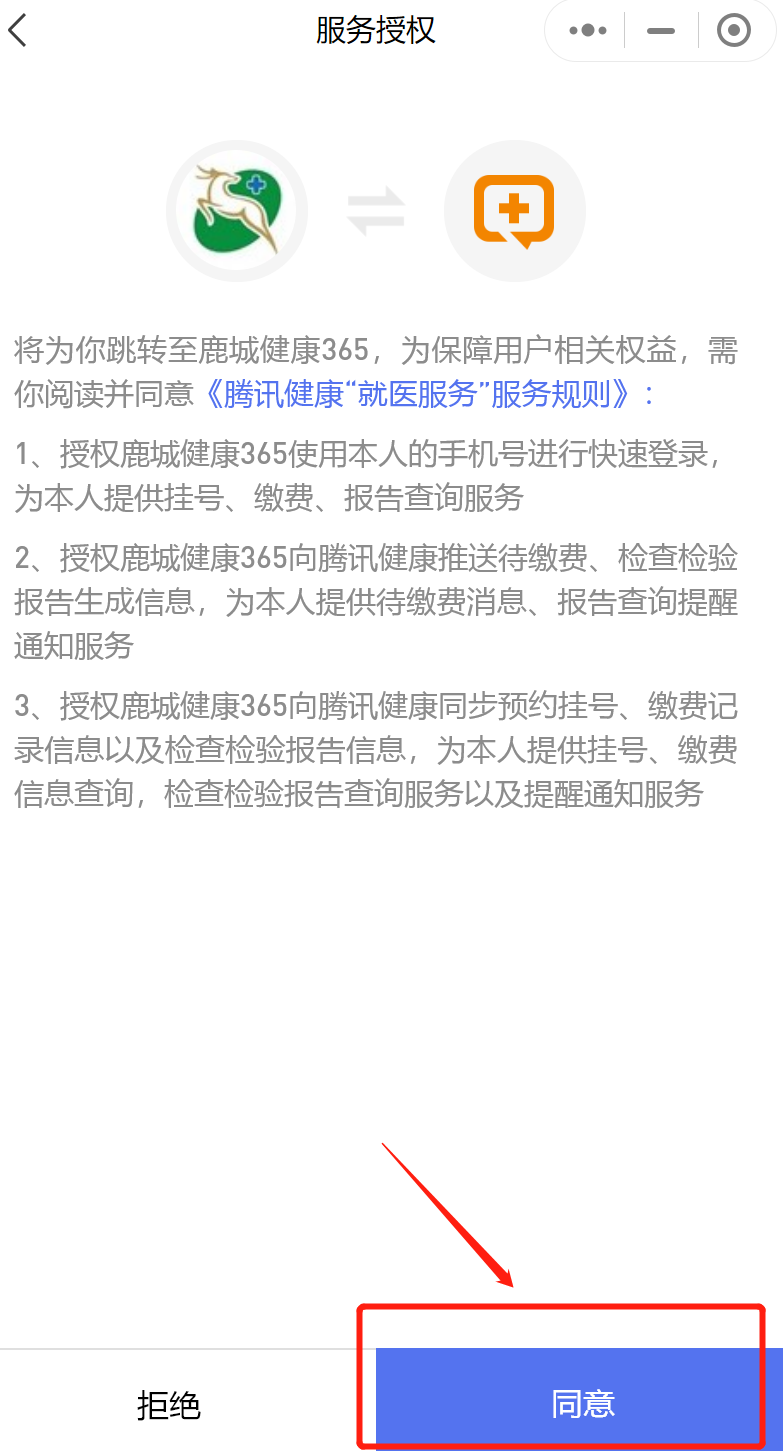The height and width of the screenshot is (1451, 783).
Task: Tap 同意 to agree to authorization
Action: click(582, 1403)
